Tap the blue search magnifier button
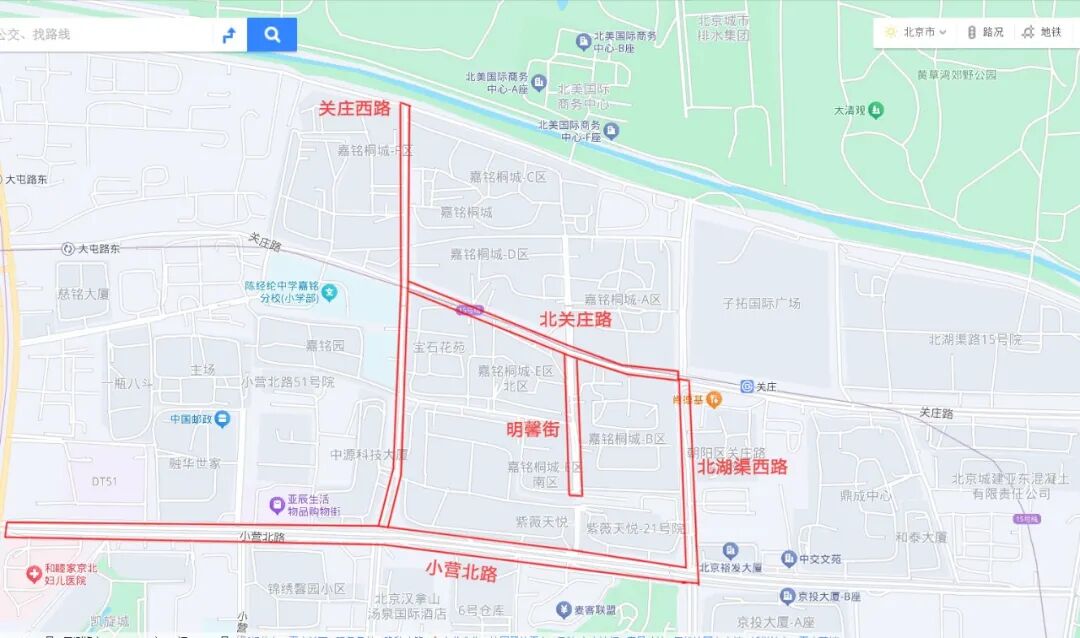 pos(272,34)
